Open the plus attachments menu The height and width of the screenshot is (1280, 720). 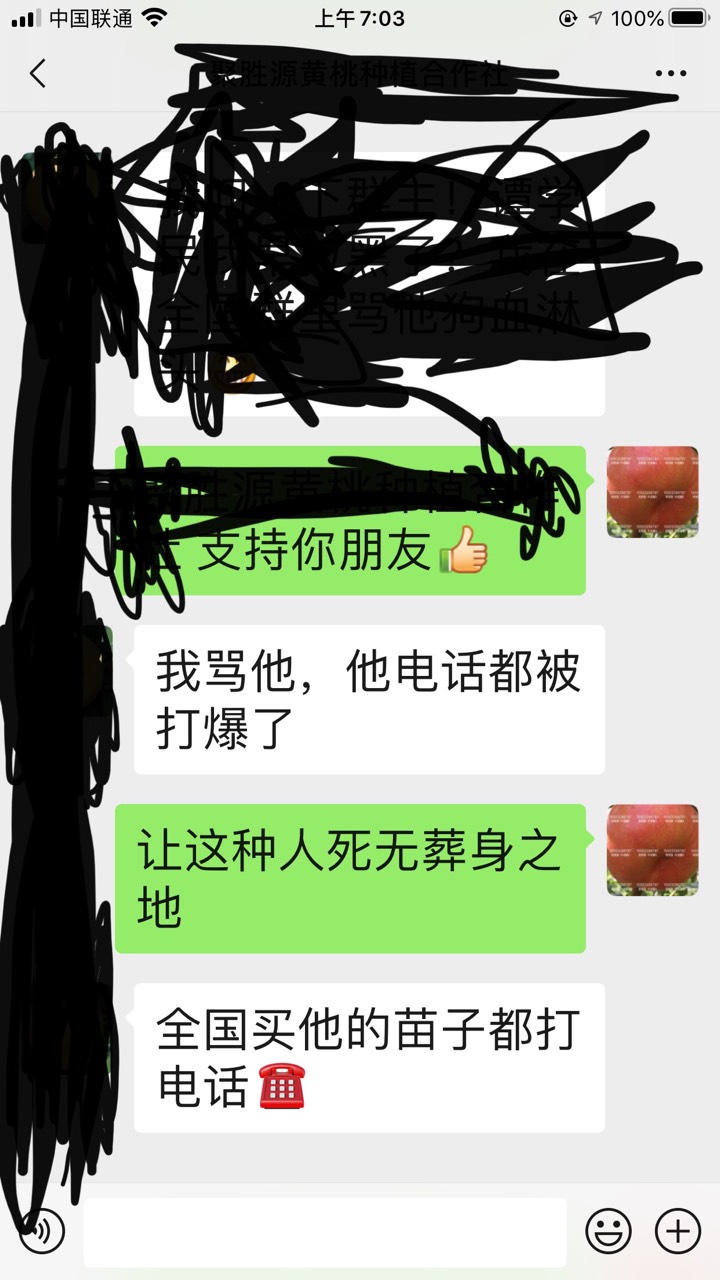coord(677,1231)
